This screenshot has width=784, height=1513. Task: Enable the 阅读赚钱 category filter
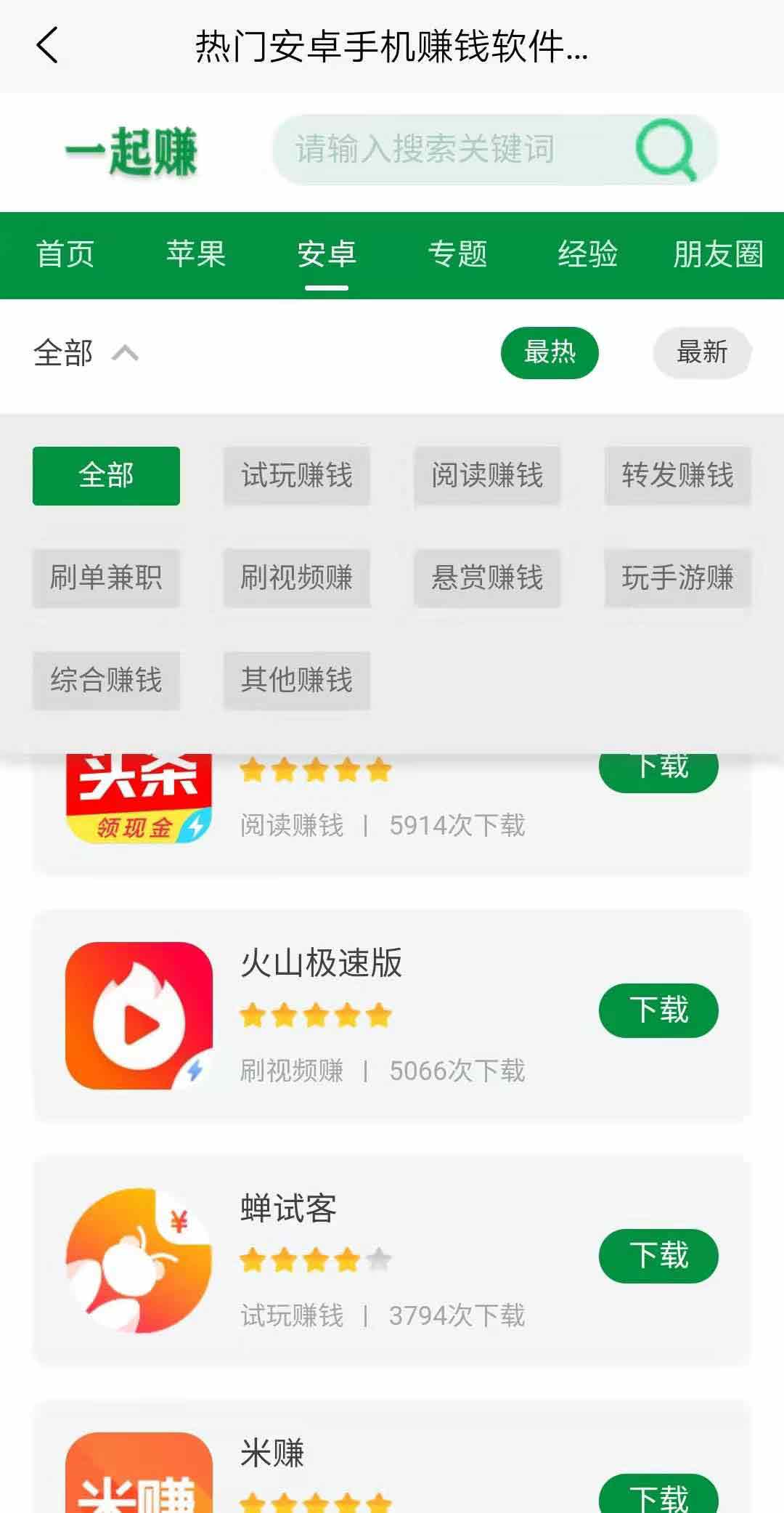click(x=486, y=476)
